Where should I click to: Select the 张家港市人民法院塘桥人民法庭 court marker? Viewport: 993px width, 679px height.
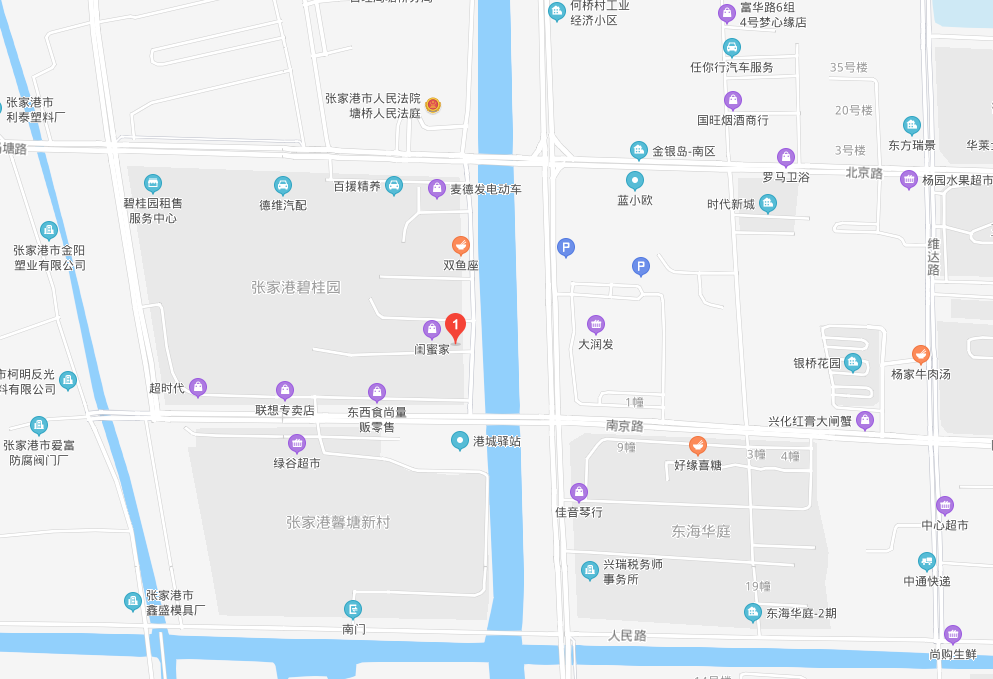click(x=433, y=105)
